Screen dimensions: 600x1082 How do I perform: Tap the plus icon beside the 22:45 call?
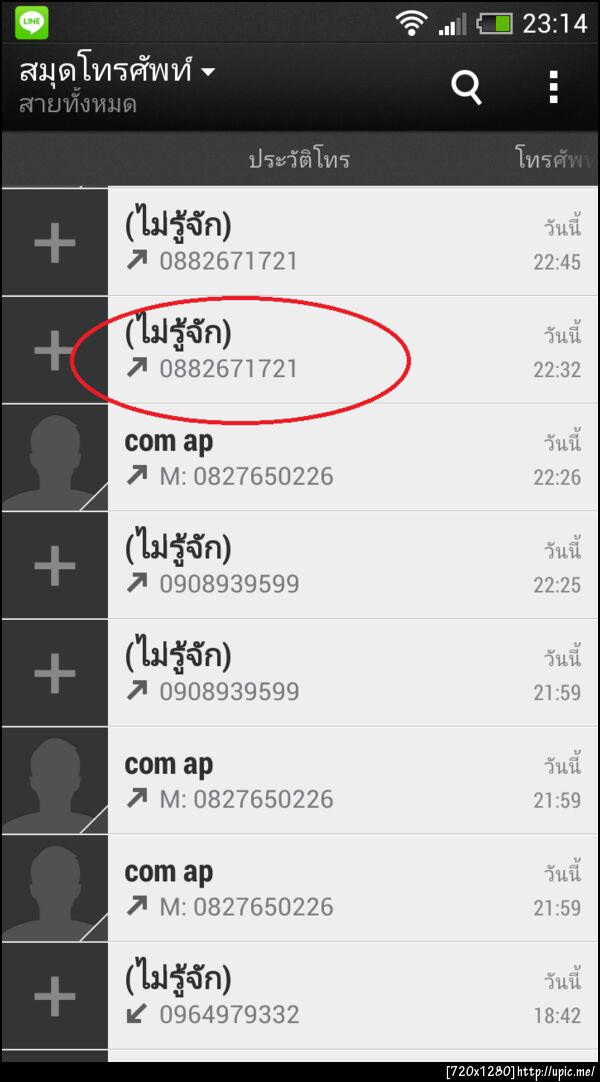click(54, 243)
